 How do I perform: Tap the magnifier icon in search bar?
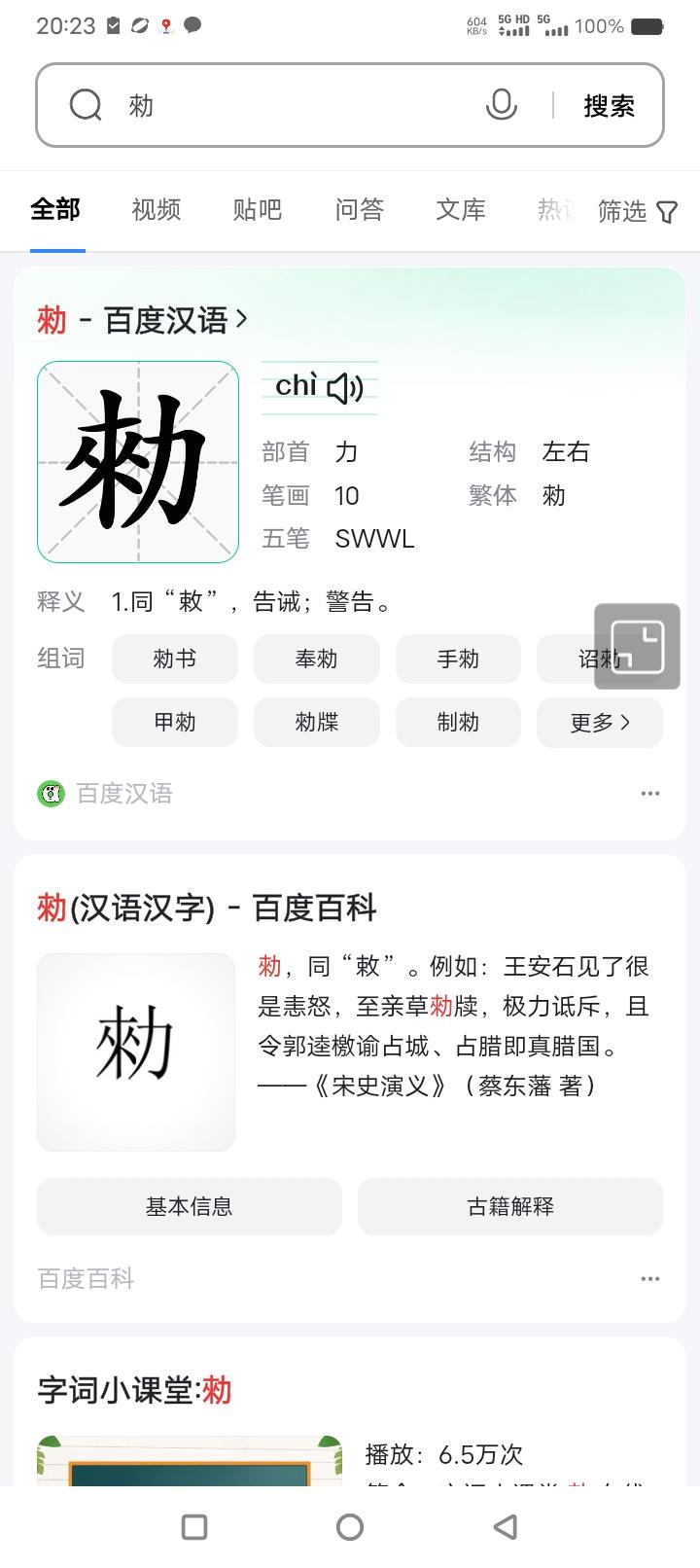[x=85, y=105]
